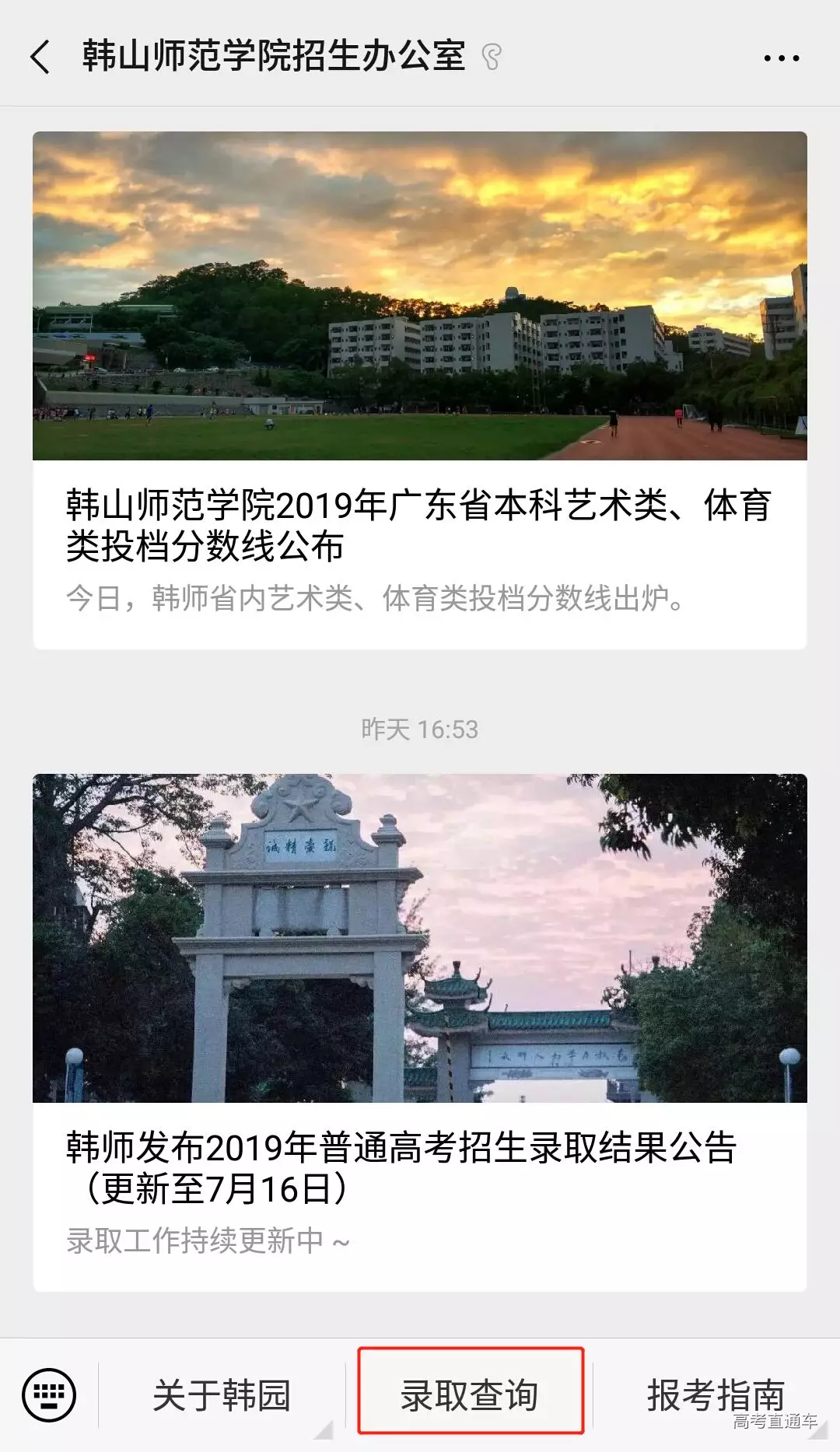Viewport: 840px width, 1452px height.
Task: Switch to keyboard input mode
Action: tap(49, 1394)
